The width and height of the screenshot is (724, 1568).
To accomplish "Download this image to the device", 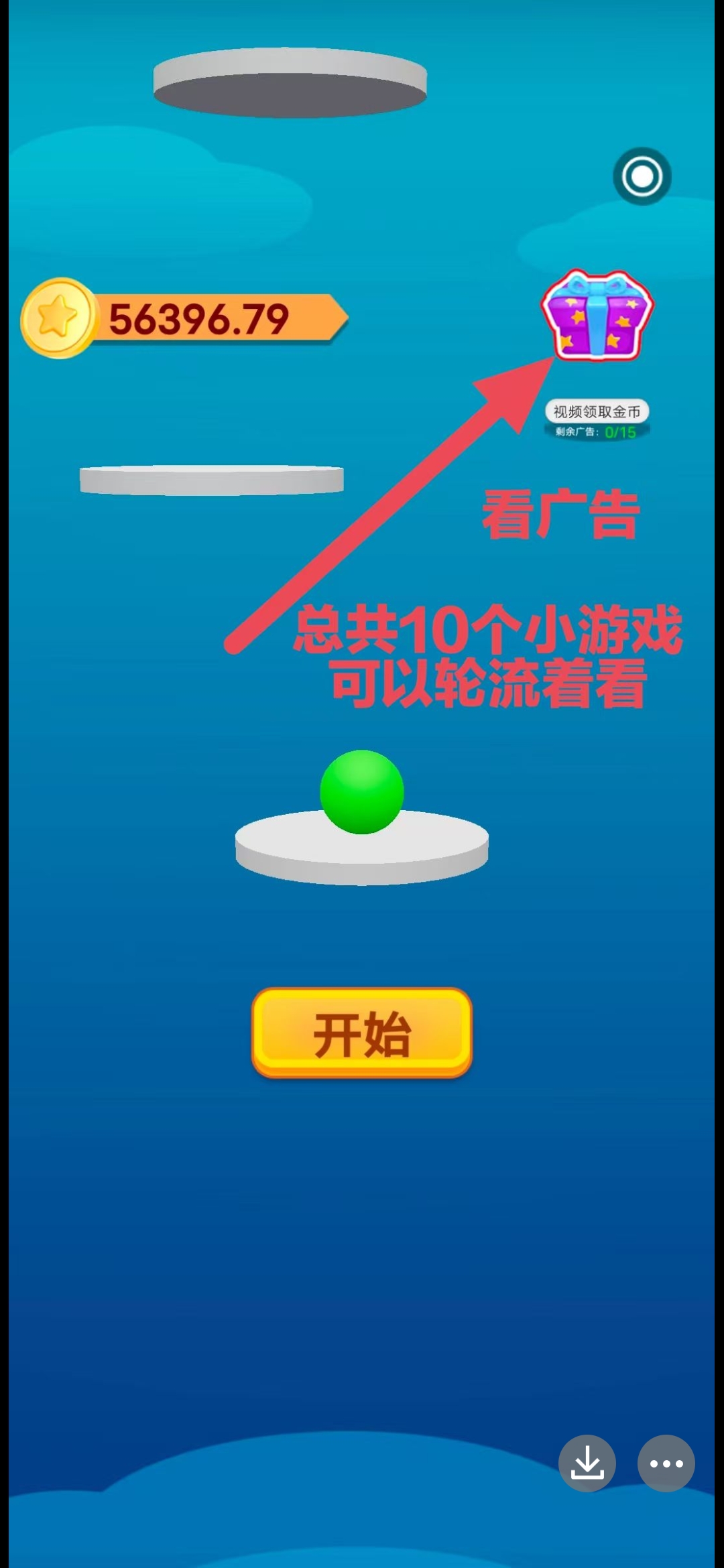I will (587, 1463).
